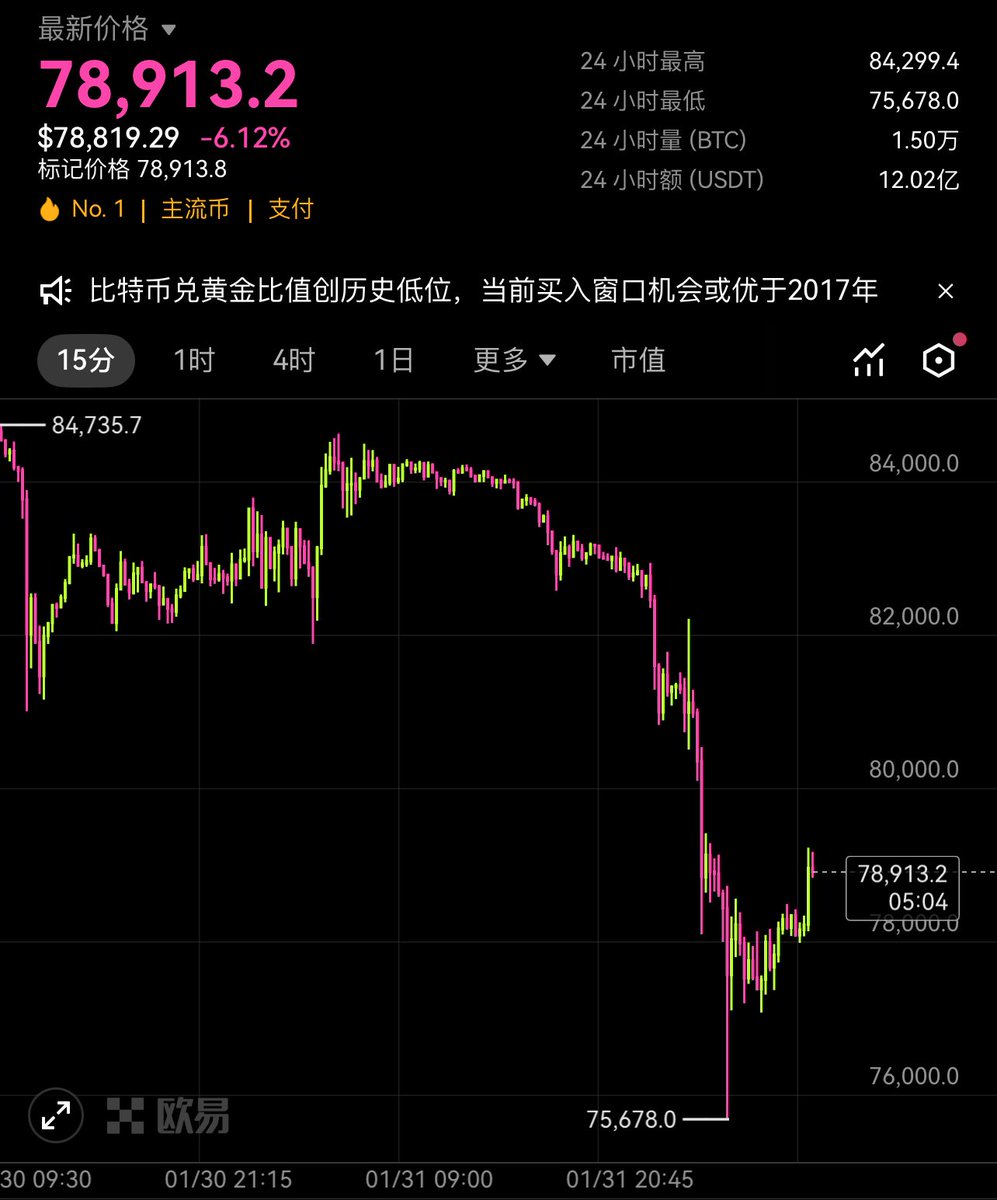Expand chart to fullscreen

pos(56,1115)
